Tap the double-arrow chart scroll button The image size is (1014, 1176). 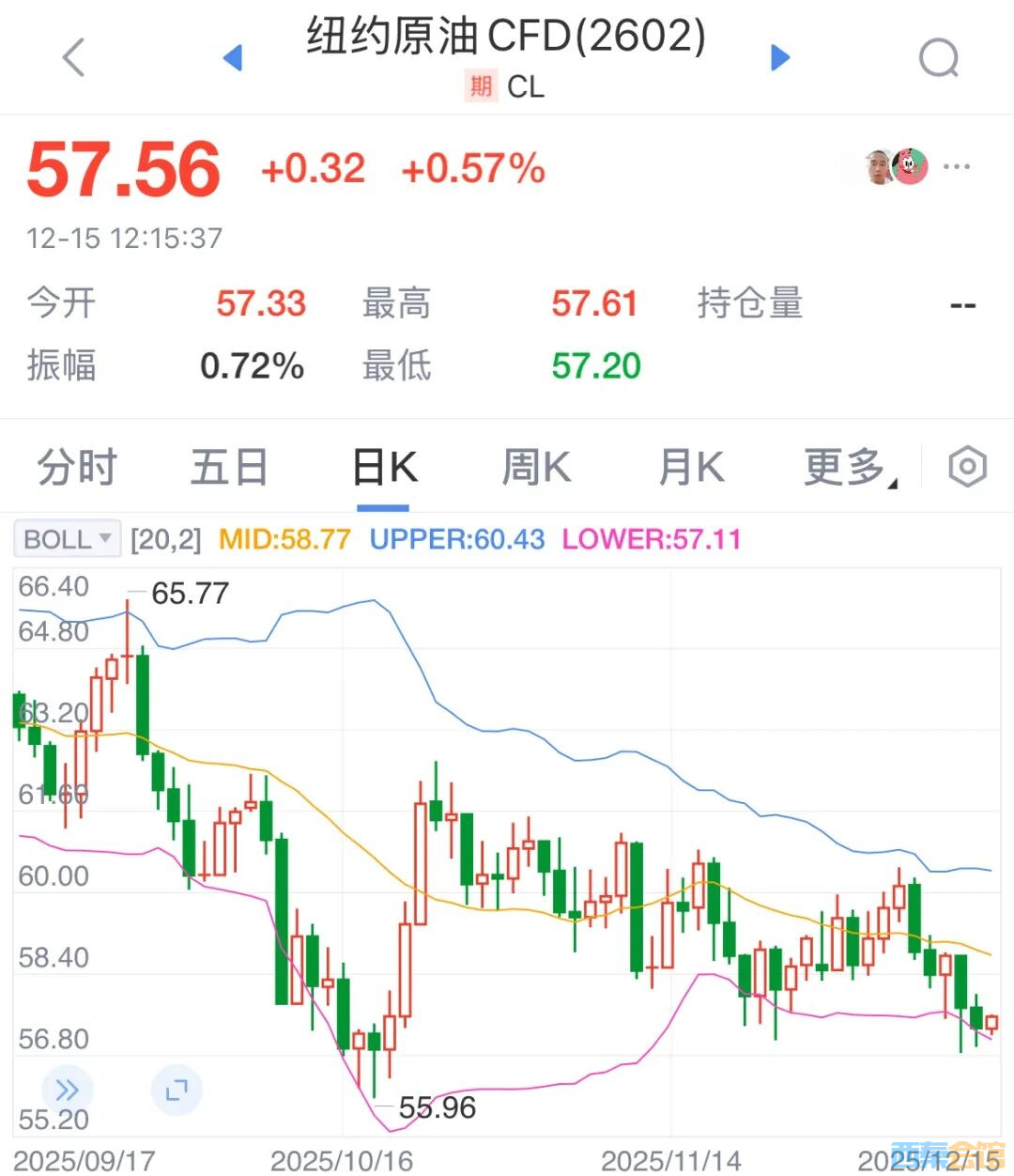pos(68,1090)
